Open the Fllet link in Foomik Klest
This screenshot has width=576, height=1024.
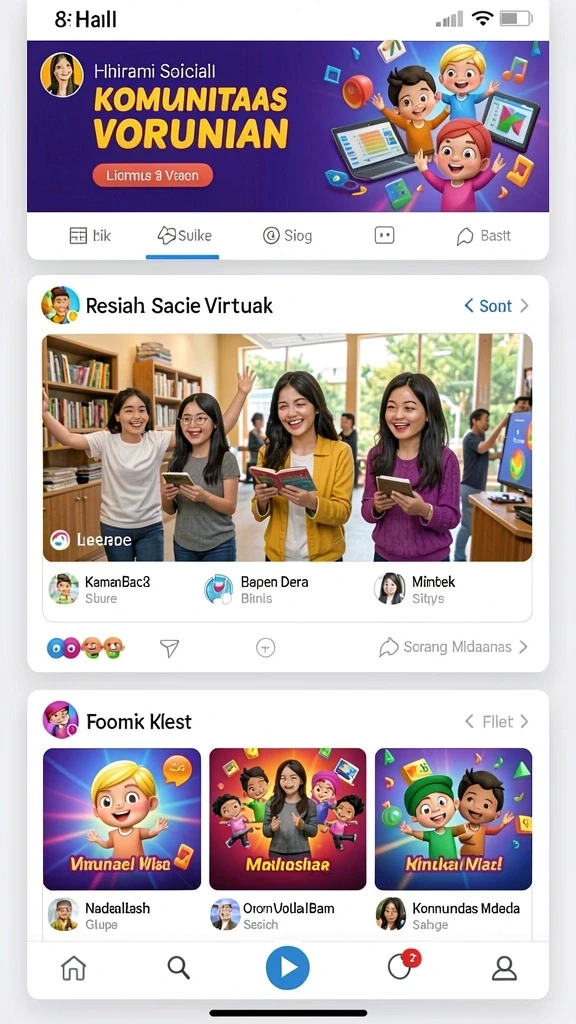click(497, 722)
